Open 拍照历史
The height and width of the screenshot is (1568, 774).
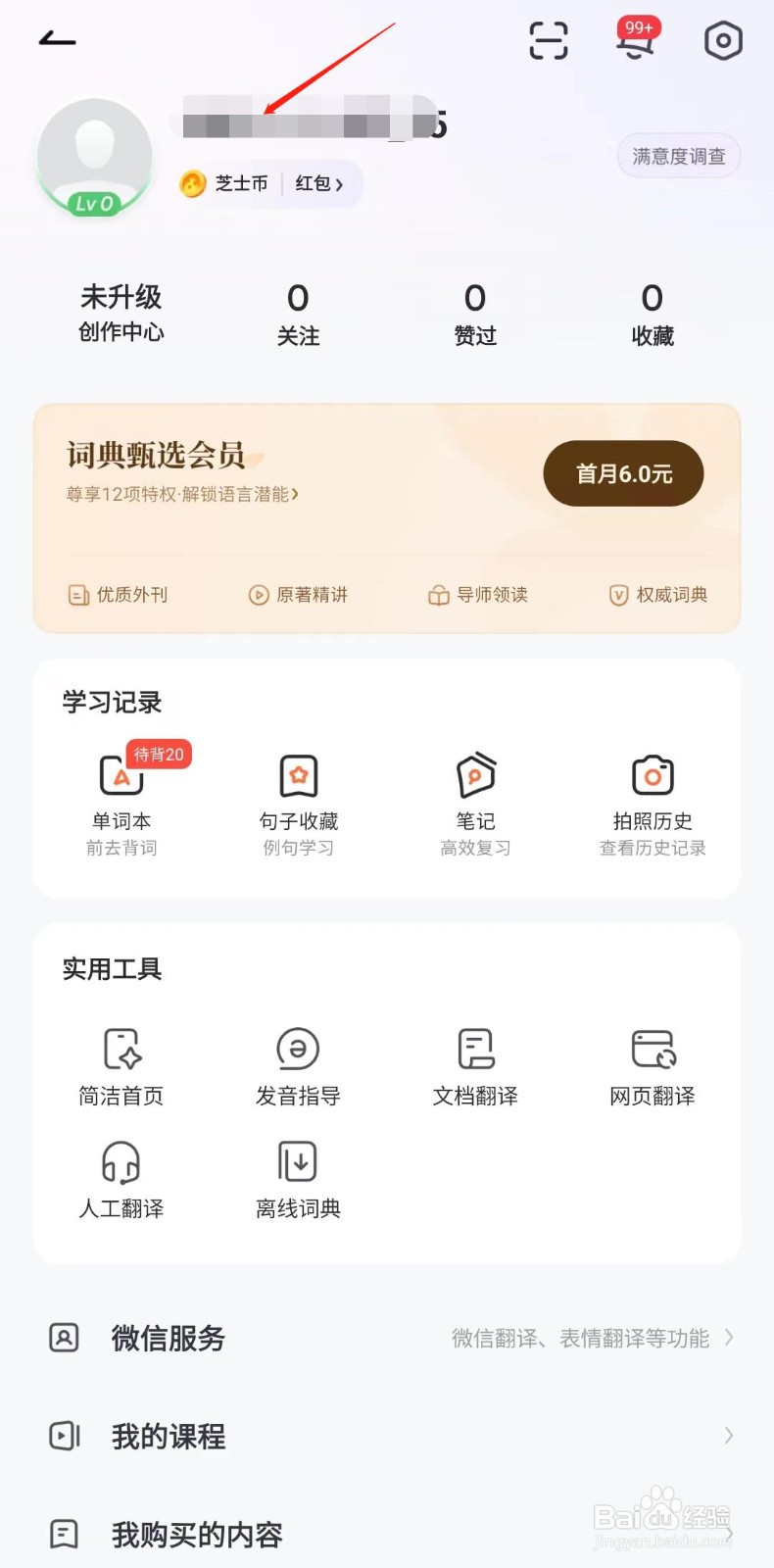653,804
